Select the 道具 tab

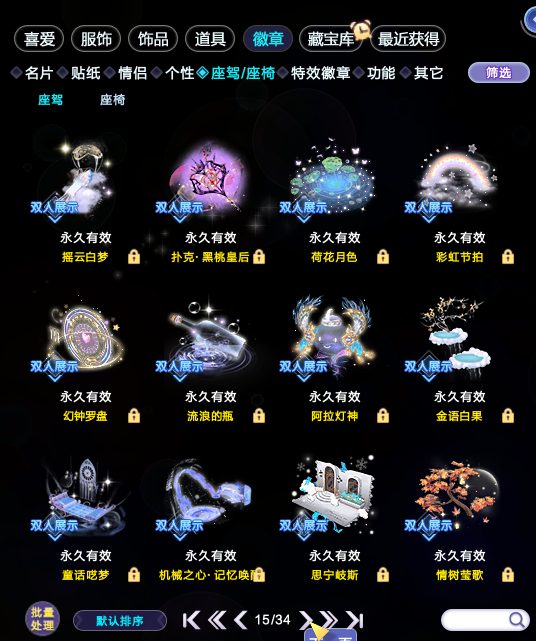(x=210, y=39)
